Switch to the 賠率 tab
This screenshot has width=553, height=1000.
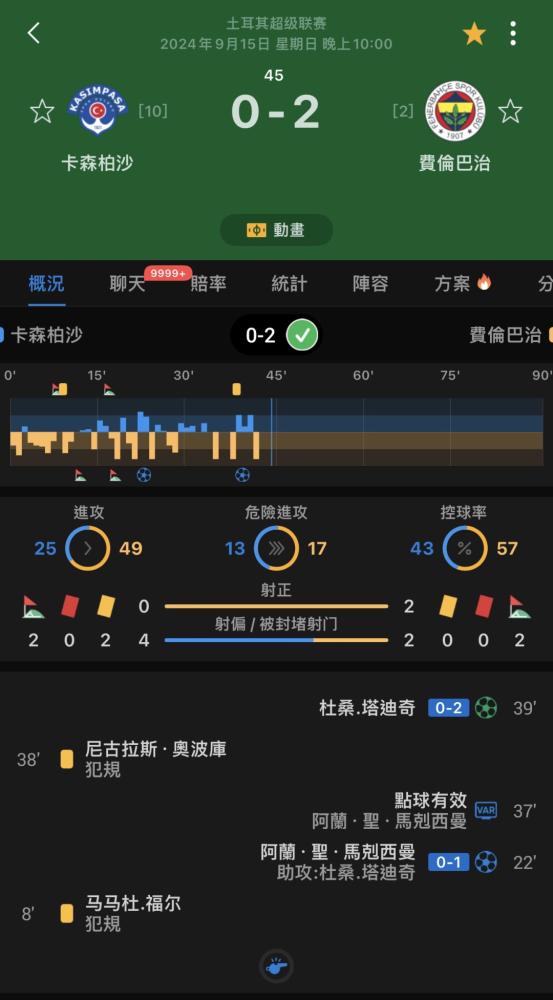click(x=209, y=284)
